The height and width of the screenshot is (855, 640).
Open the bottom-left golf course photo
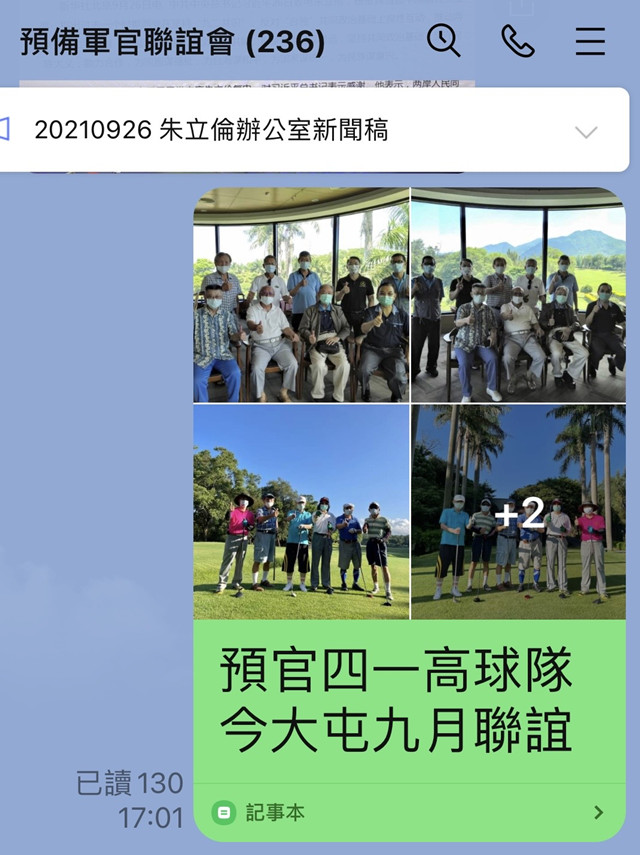(x=301, y=512)
